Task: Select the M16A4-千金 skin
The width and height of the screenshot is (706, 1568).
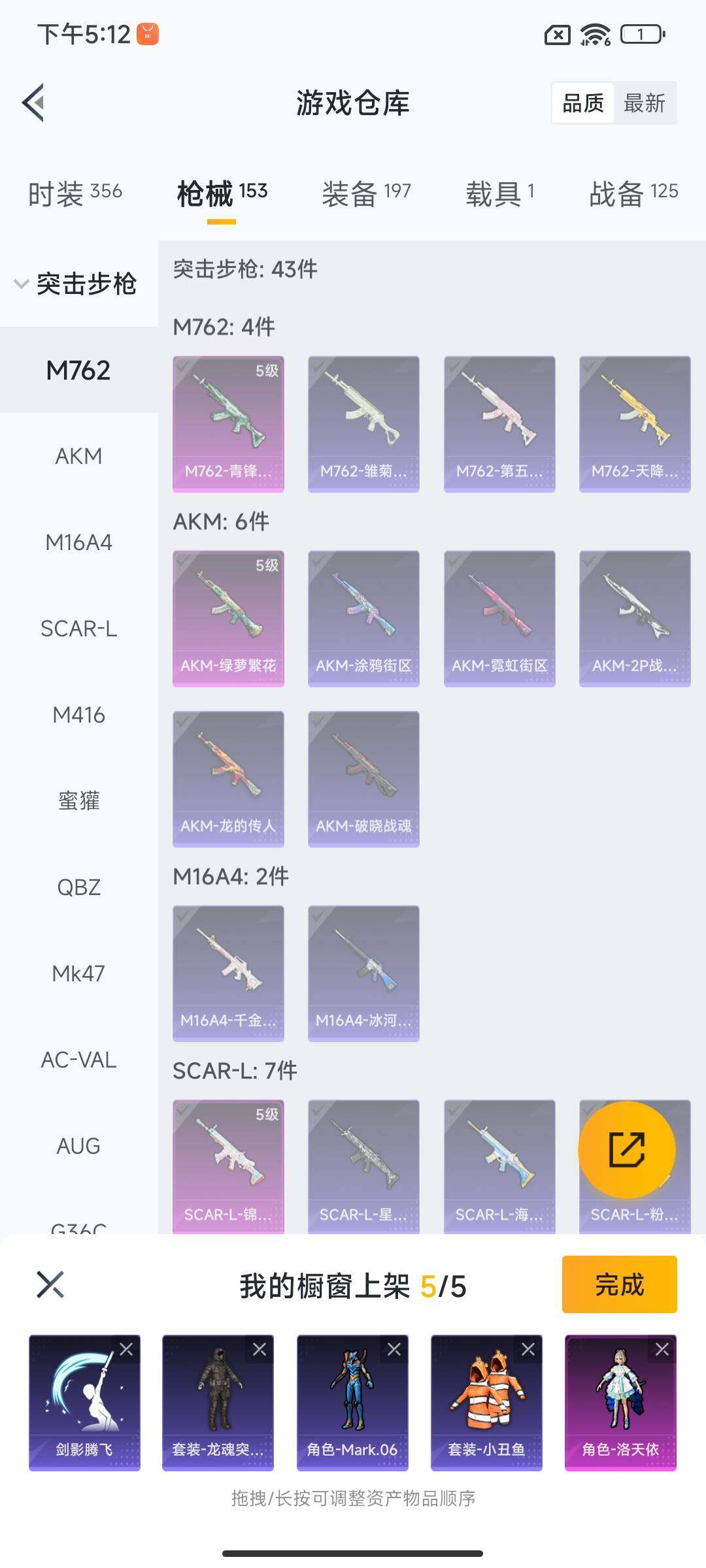Action: coord(228,973)
